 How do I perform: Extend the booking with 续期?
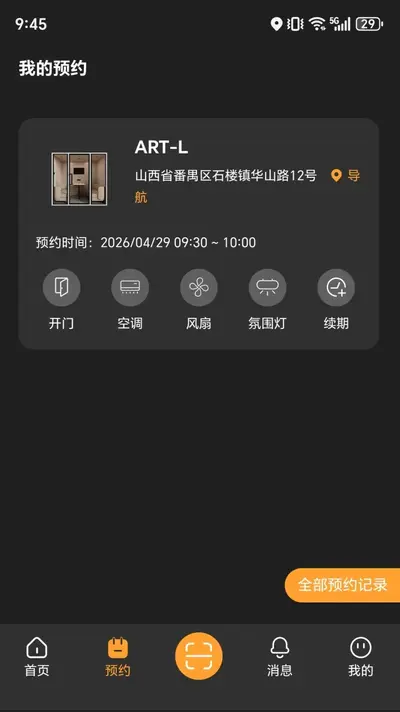coord(336,288)
